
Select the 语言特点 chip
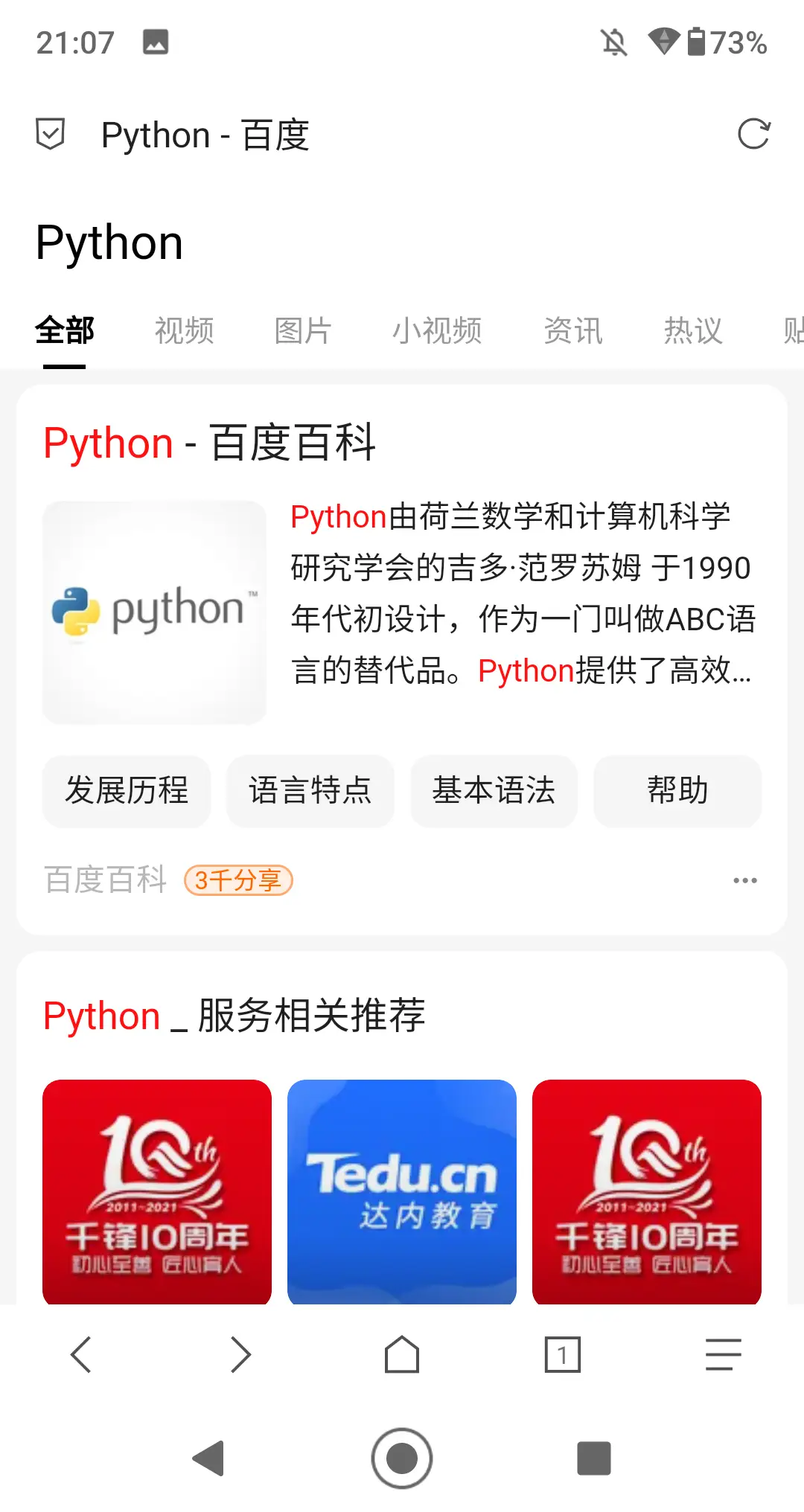coord(310,790)
